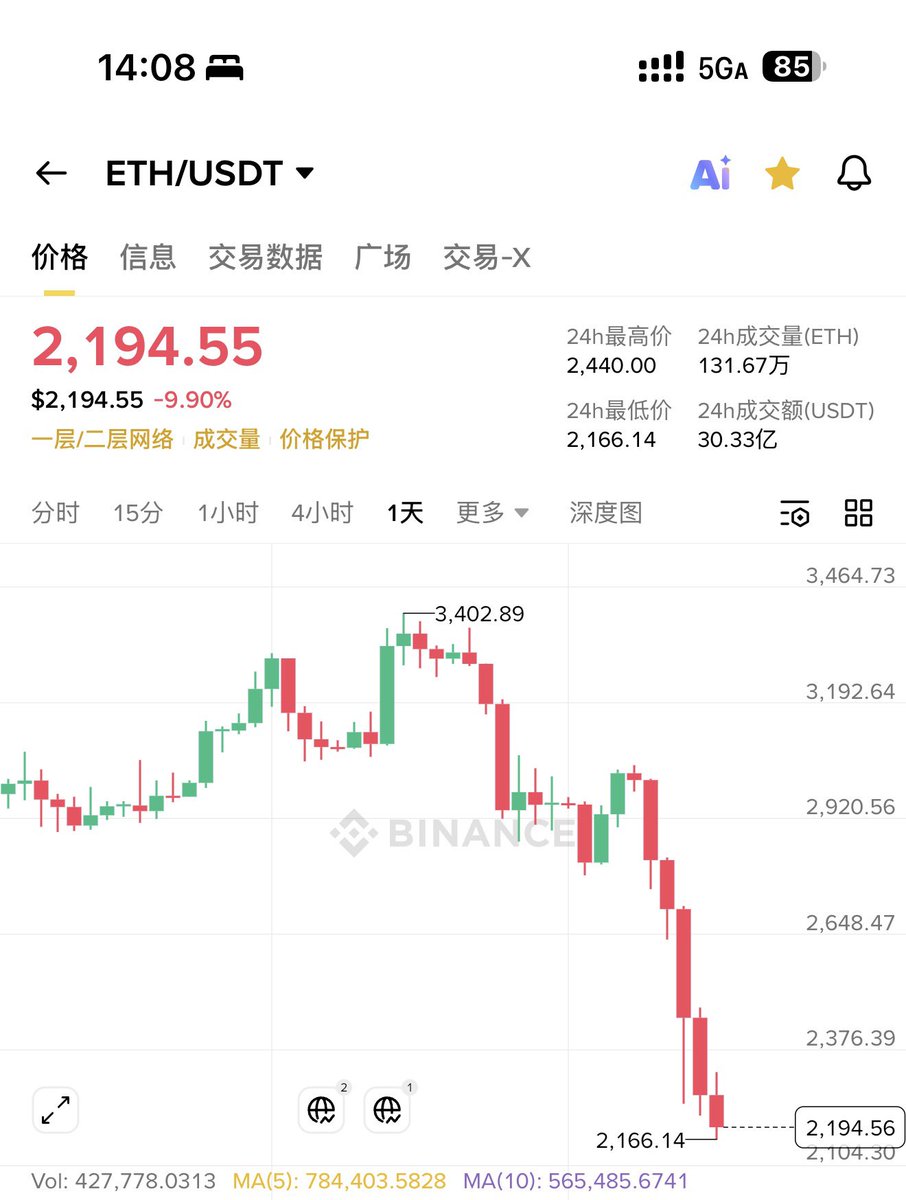The width and height of the screenshot is (906, 1200).
Task: Open the ETH/USDT pair dropdown
Action: (210, 174)
